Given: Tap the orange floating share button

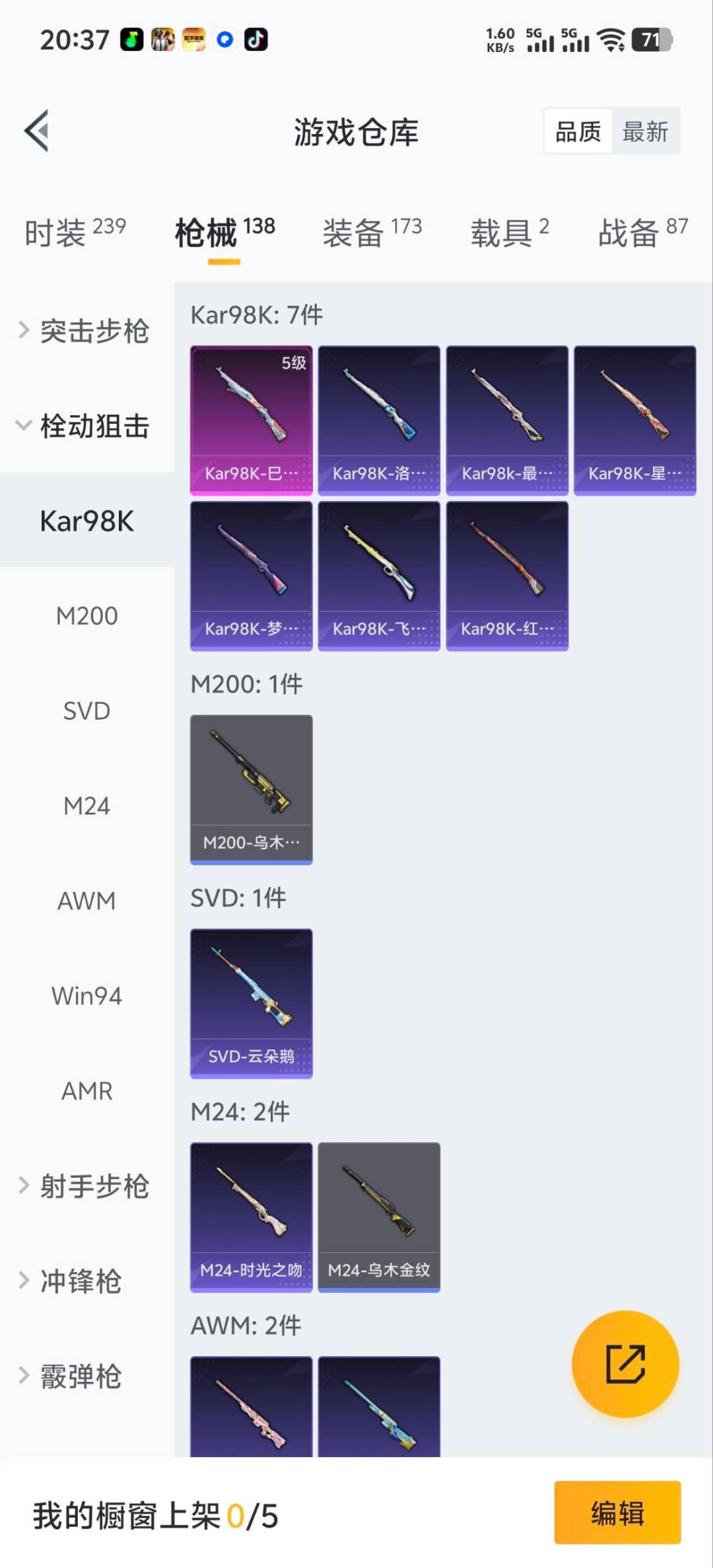Looking at the screenshot, I should click(x=625, y=1363).
